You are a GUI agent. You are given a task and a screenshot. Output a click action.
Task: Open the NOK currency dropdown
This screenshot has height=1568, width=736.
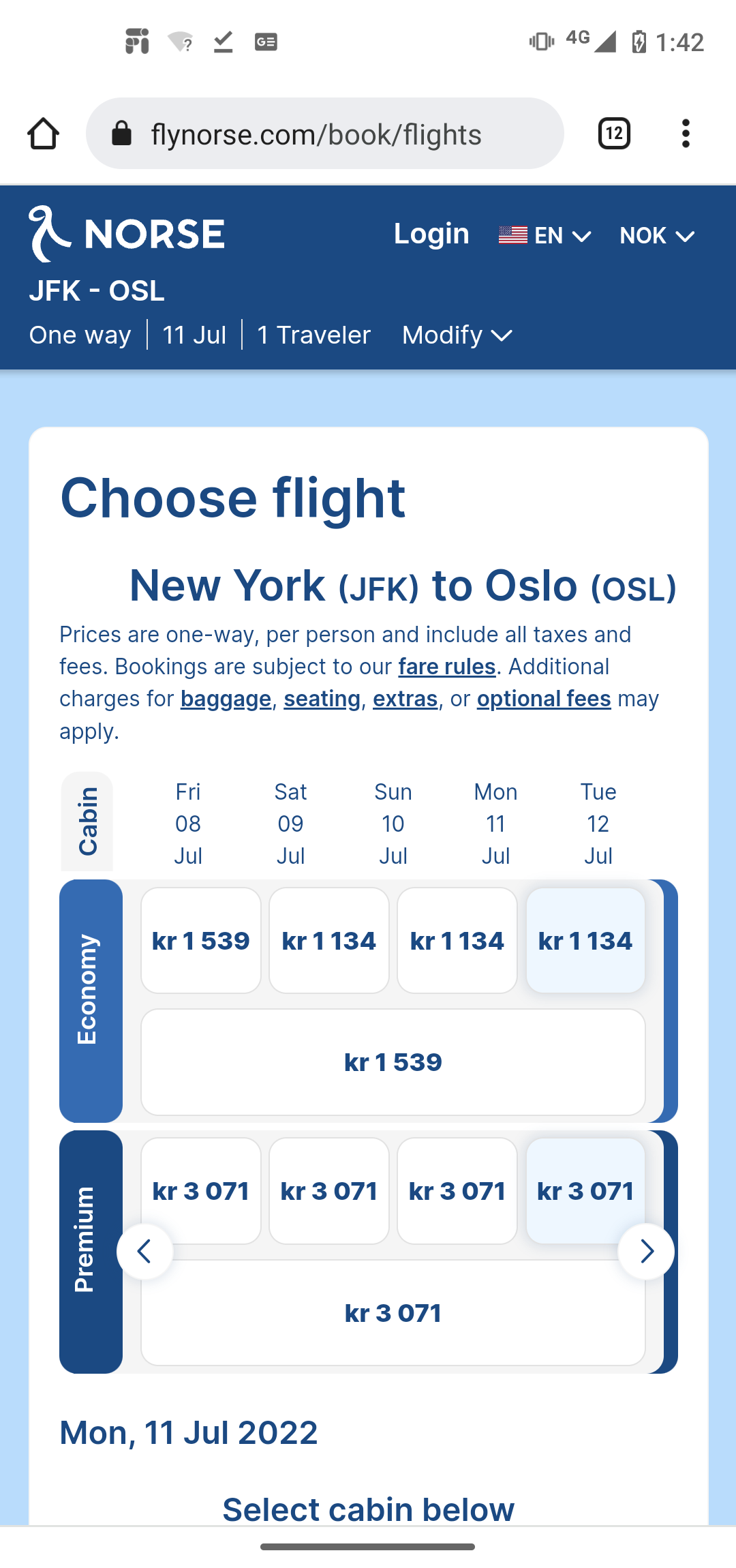tap(657, 236)
